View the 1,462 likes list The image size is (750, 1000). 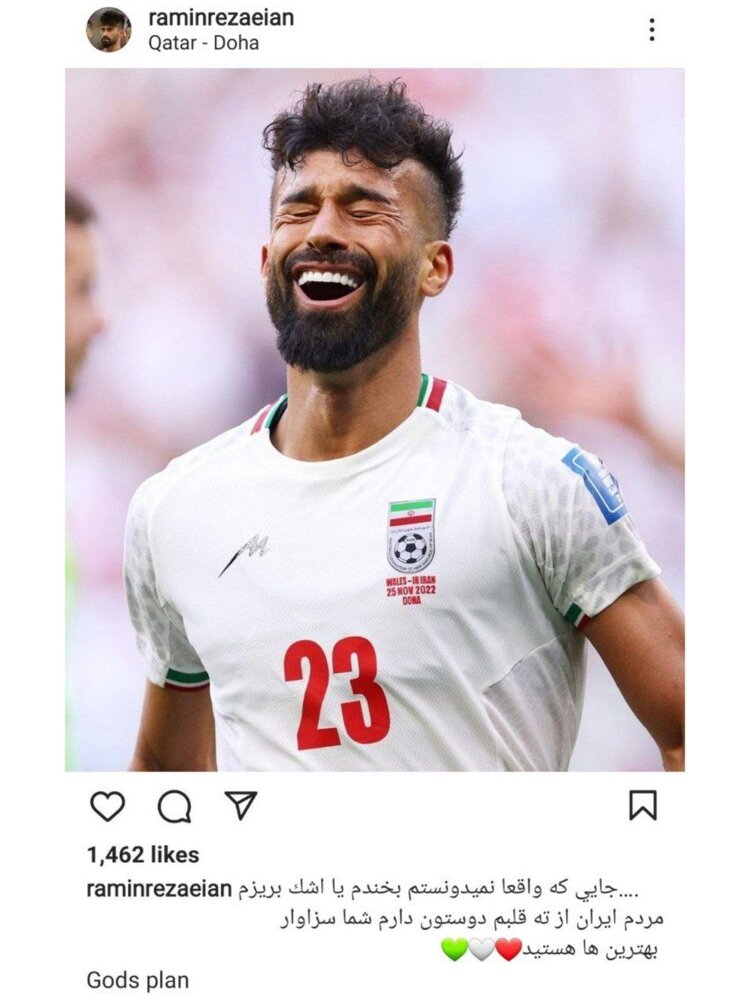(x=143, y=855)
